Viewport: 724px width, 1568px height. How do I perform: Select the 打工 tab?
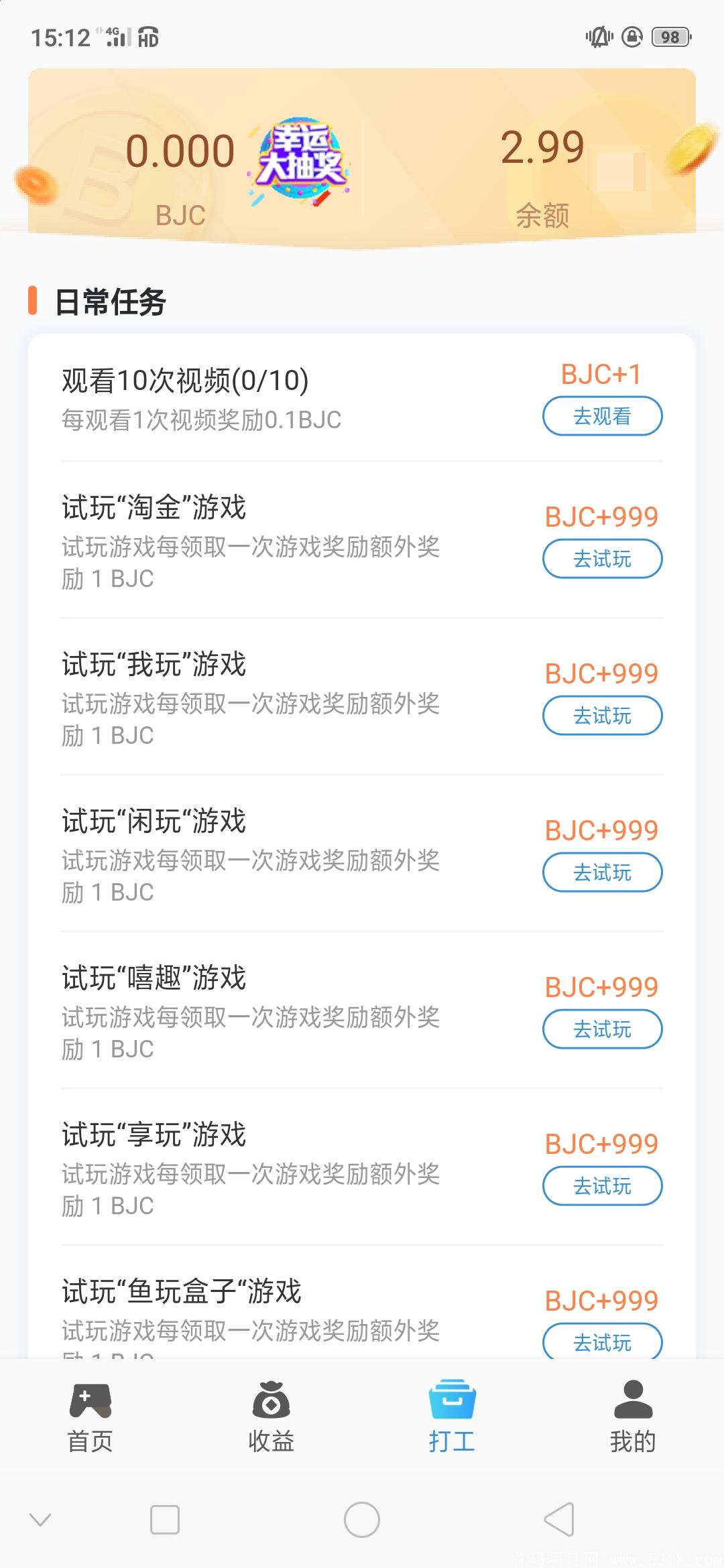pyautogui.click(x=452, y=1417)
